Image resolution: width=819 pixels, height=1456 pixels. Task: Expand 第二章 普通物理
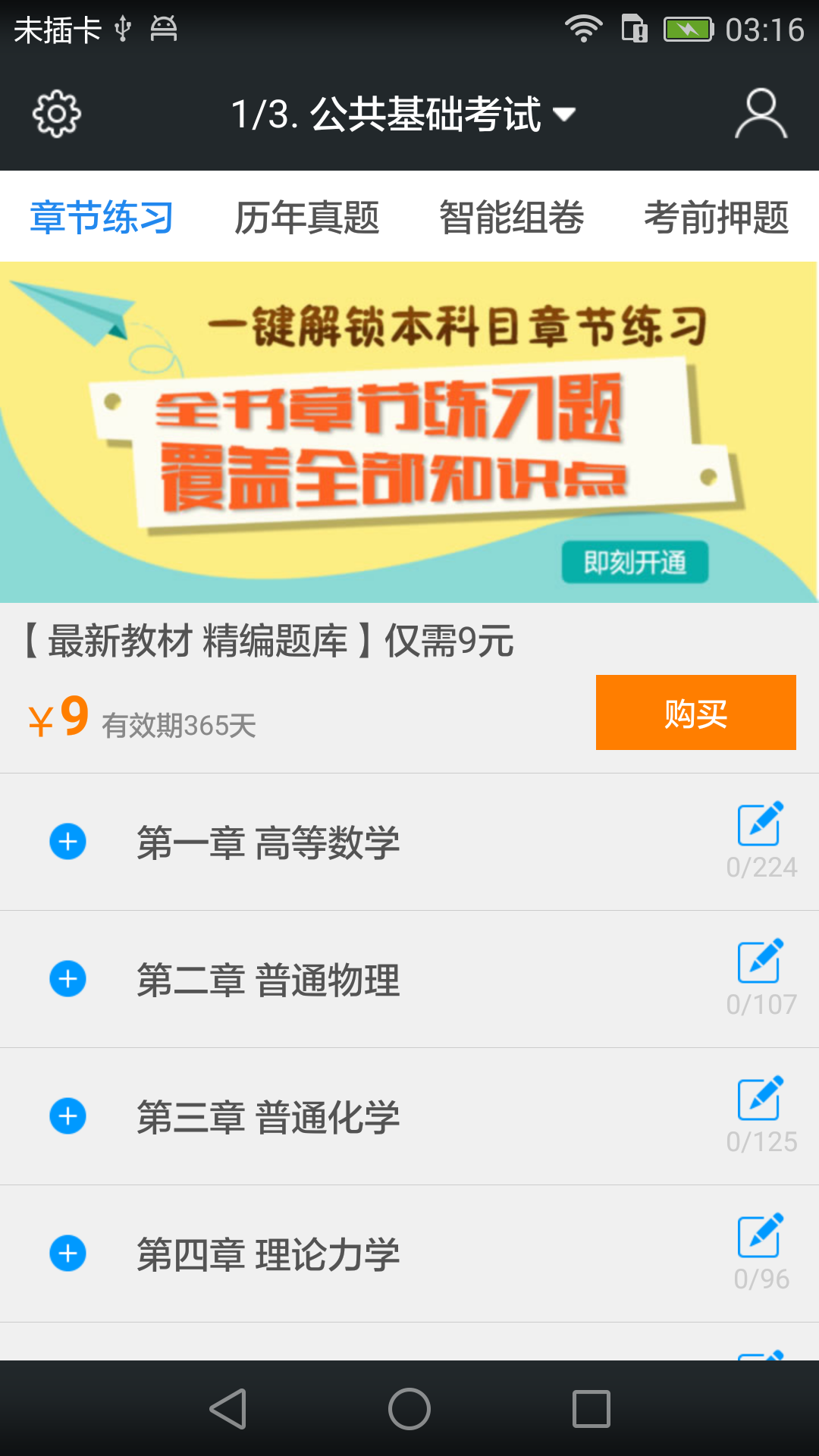click(68, 979)
